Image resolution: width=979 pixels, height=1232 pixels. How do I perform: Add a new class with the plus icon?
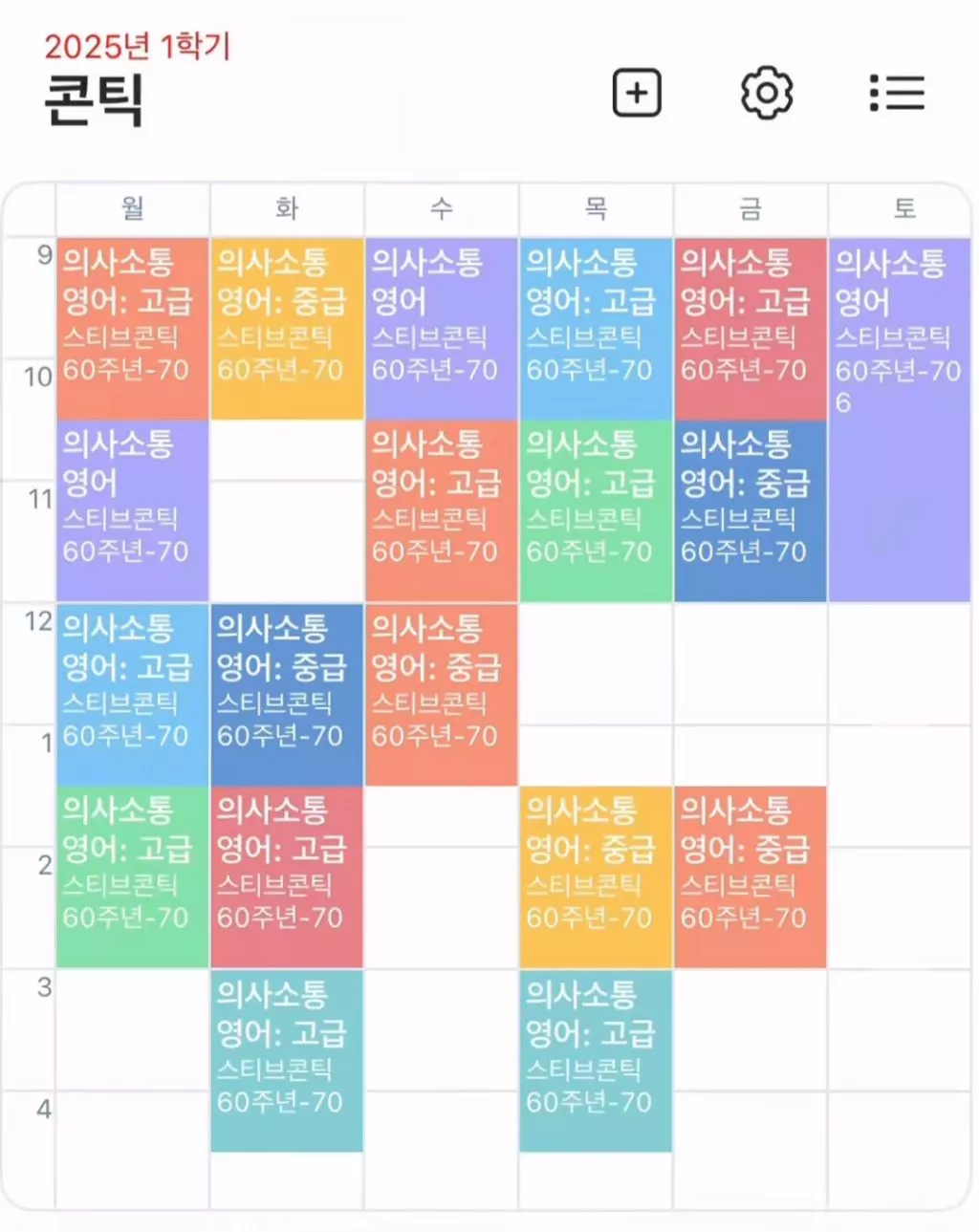(636, 93)
